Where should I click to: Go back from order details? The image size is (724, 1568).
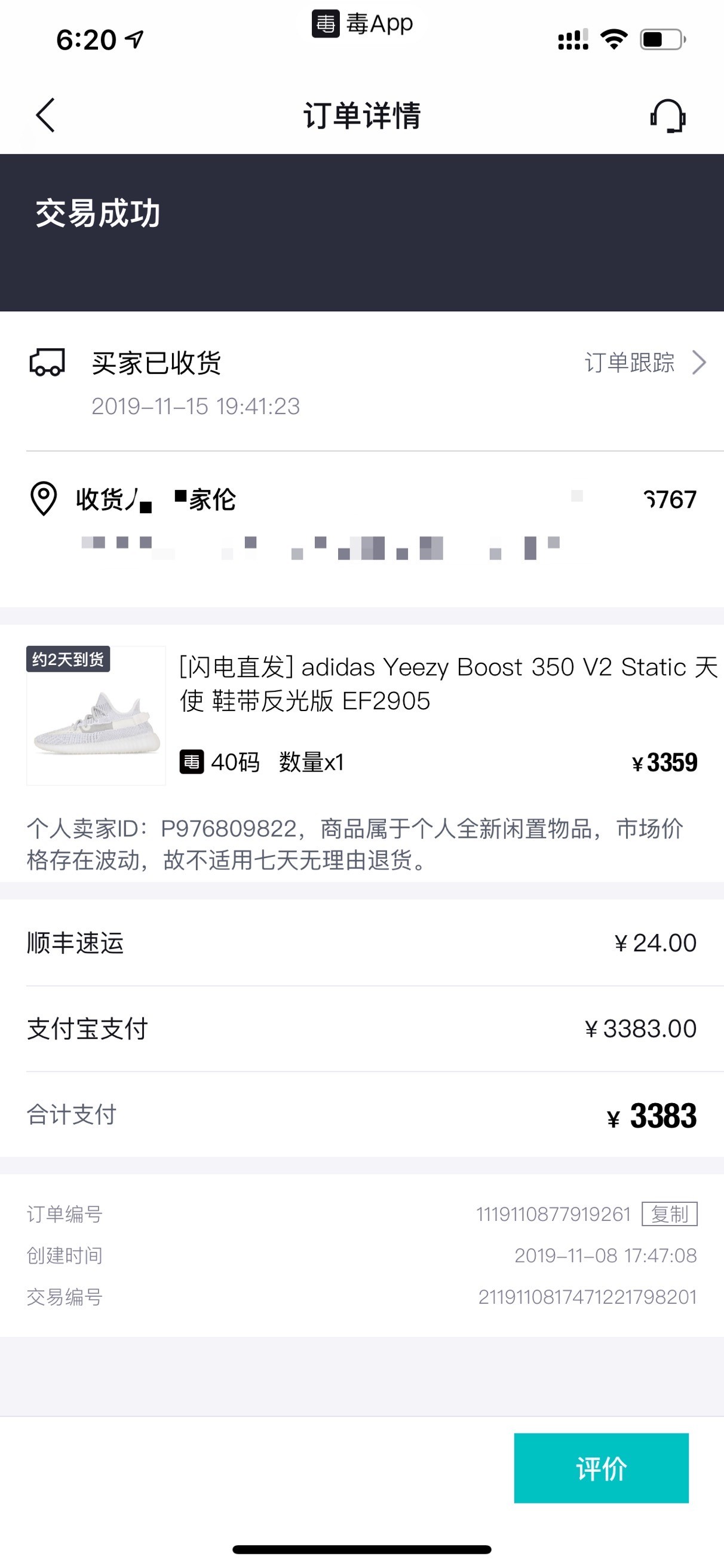click(x=45, y=115)
